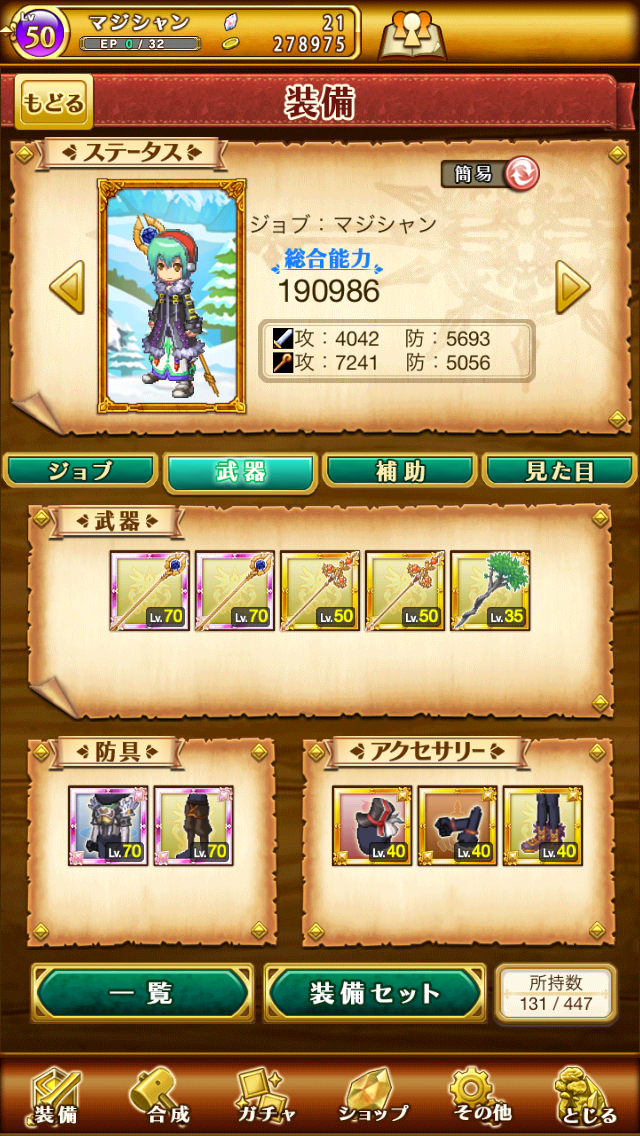Screen dimensions: 640x1136
Task: Go to the next character with the right arrow
Action: [573, 289]
